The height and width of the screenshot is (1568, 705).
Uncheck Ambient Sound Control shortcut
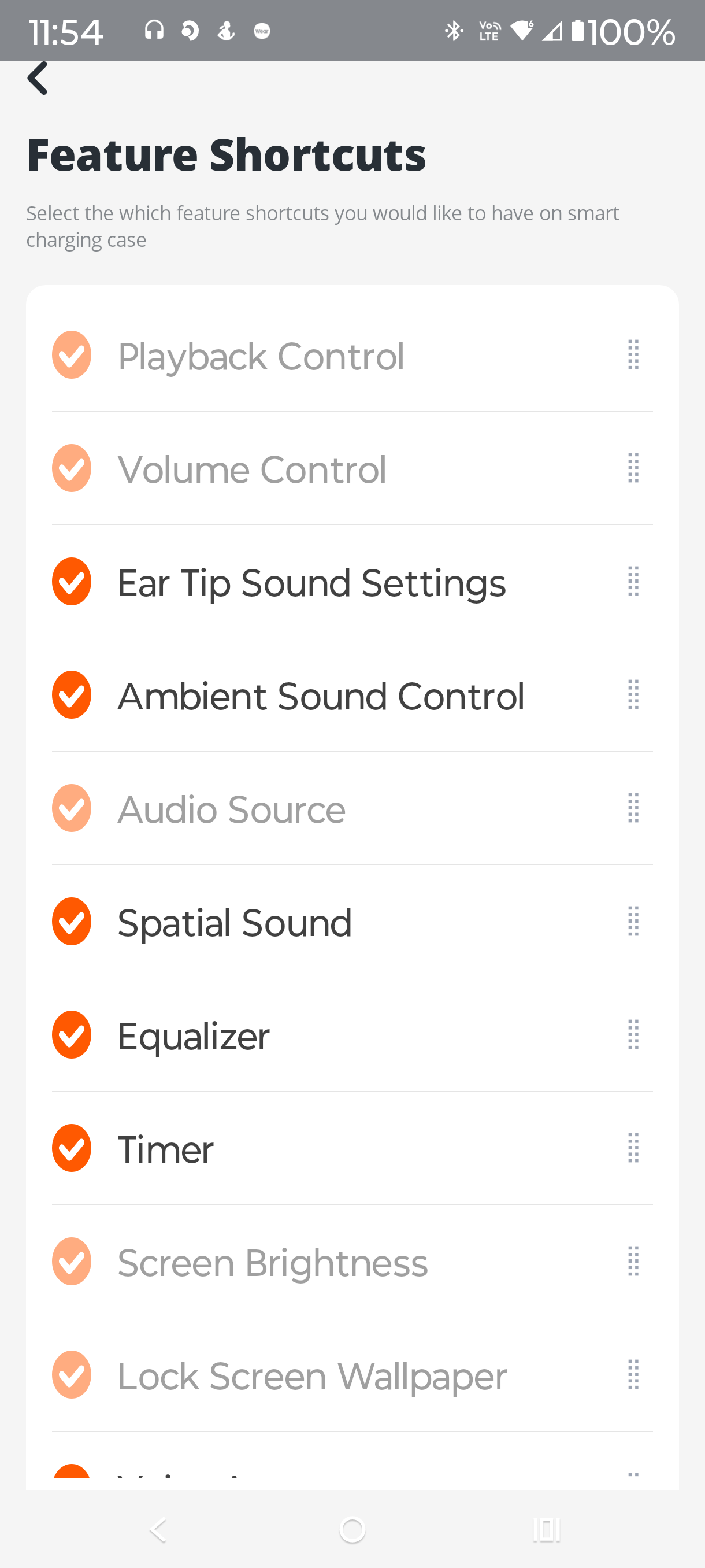(x=72, y=694)
